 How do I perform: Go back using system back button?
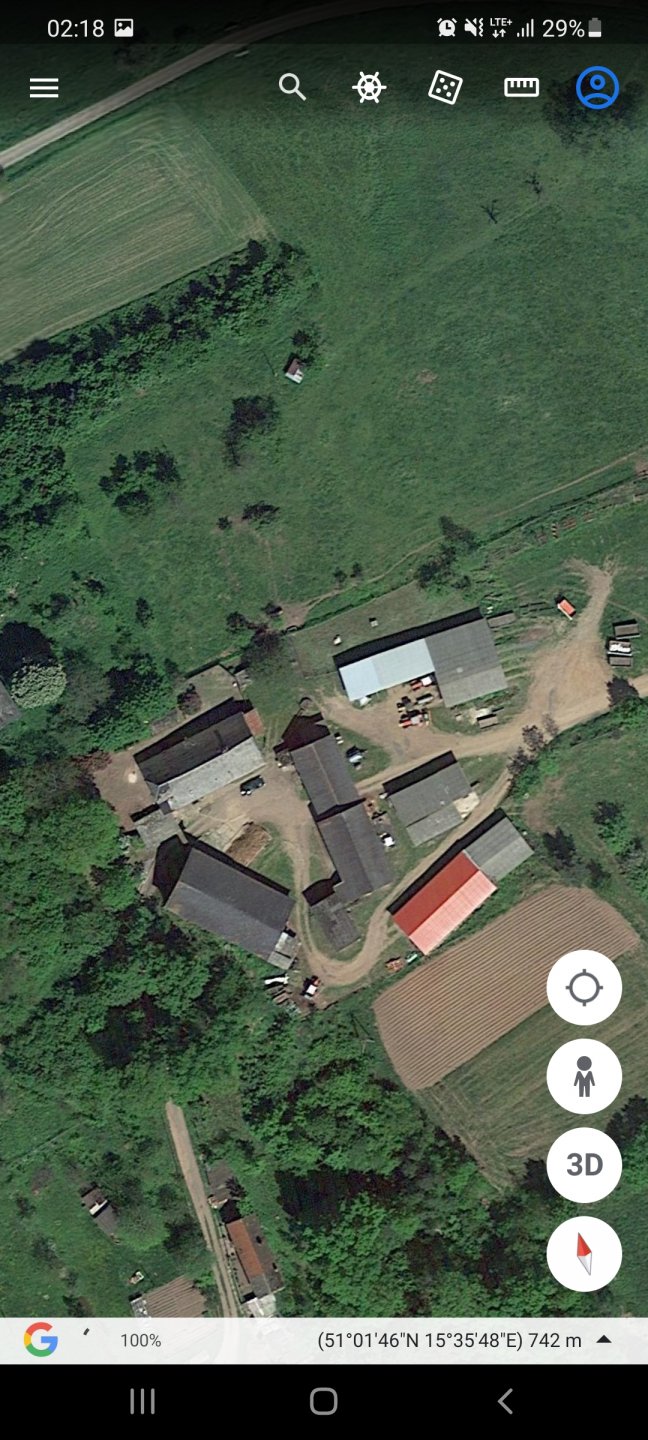(505, 1402)
